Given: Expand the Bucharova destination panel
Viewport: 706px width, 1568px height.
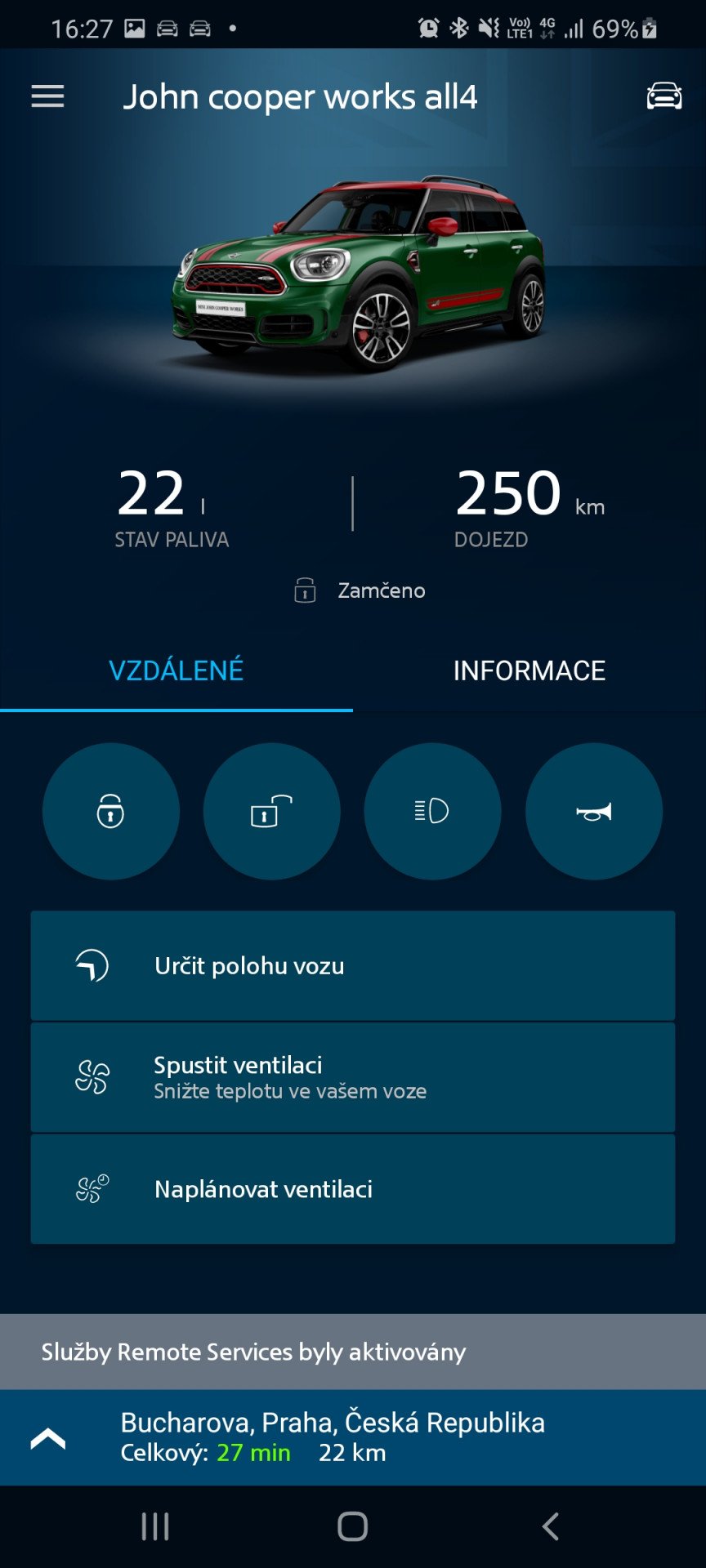Looking at the screenshot, I should click(48, 1438).
